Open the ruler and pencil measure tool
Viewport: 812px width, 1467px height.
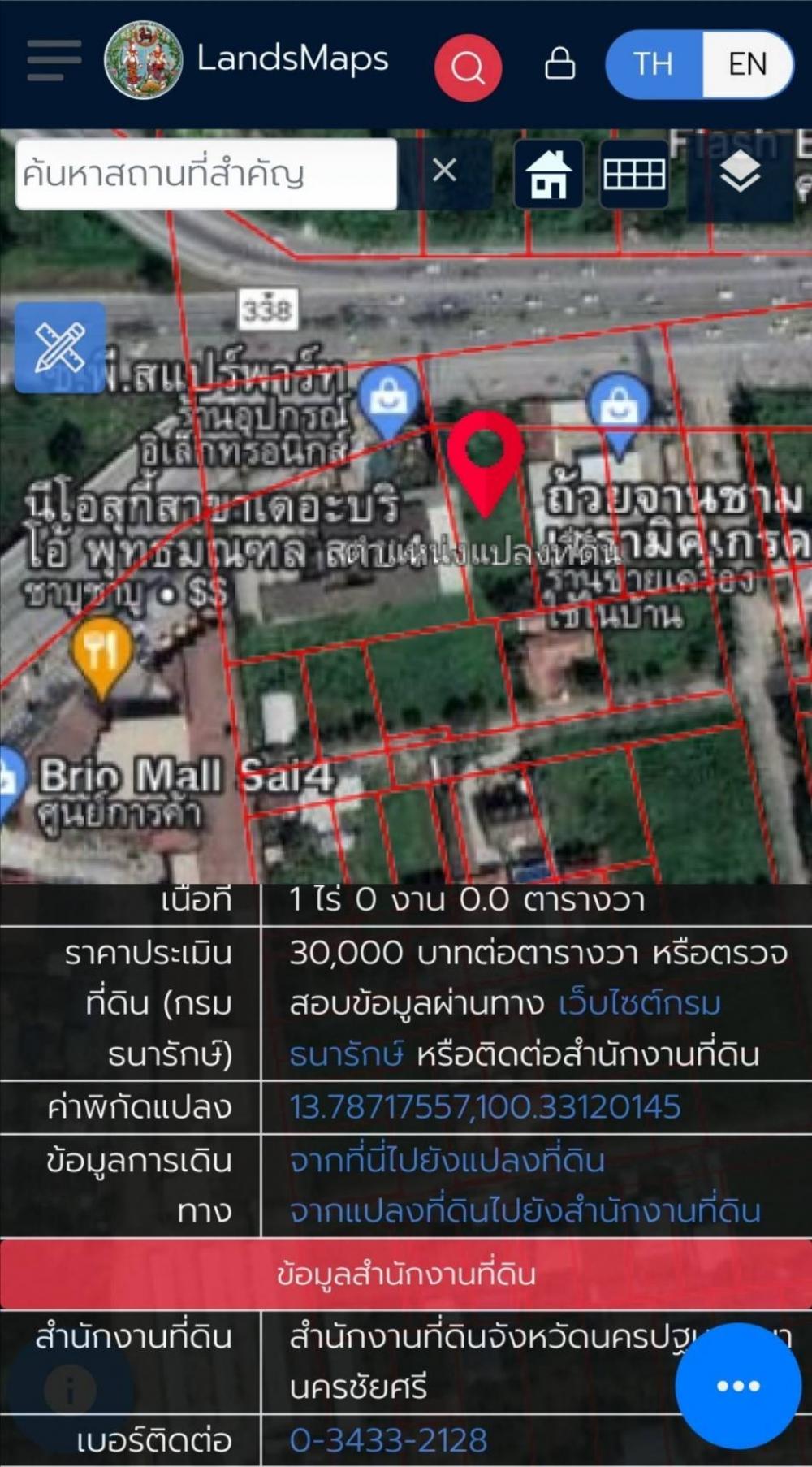coord(60,347)
